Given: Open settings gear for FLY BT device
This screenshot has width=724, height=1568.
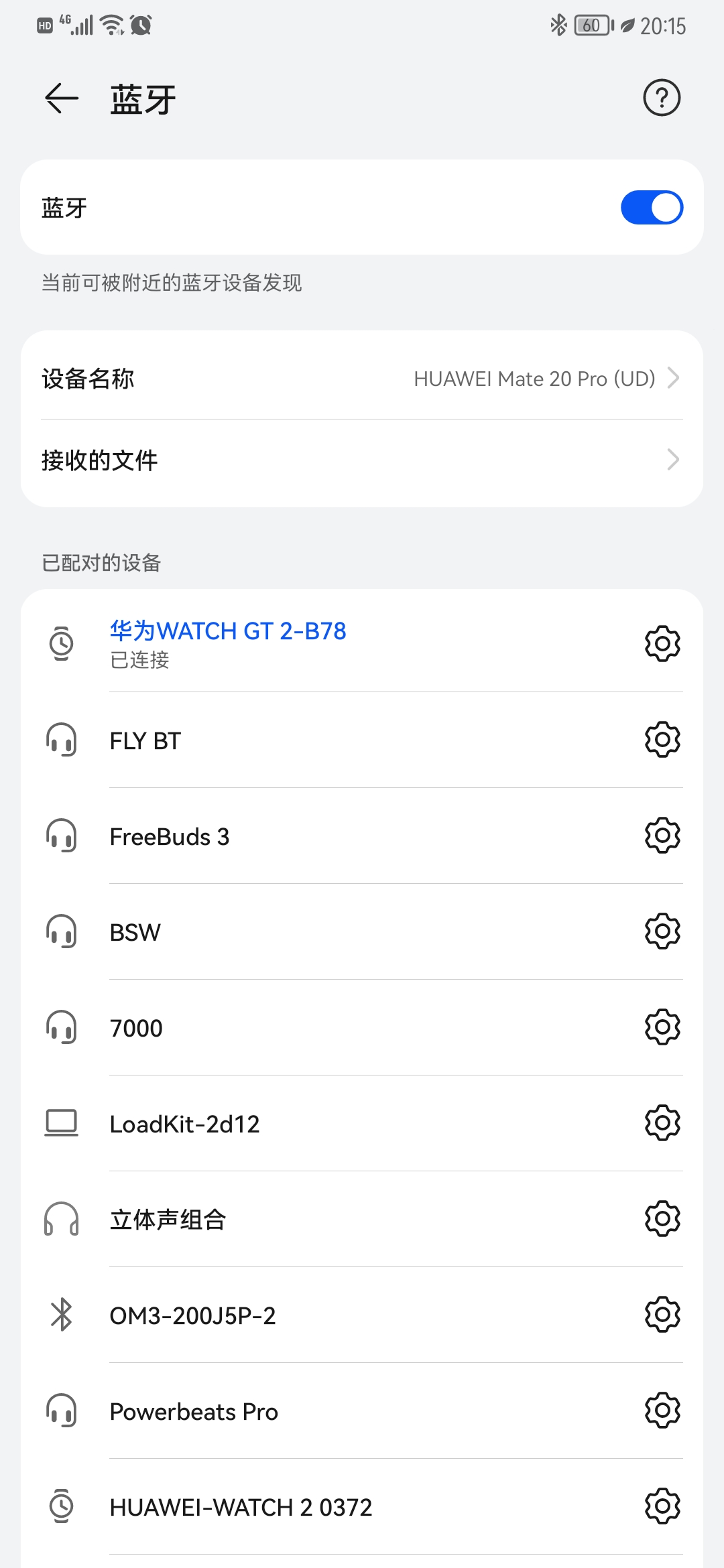Looking at the screenshot, I should (661, 739).
